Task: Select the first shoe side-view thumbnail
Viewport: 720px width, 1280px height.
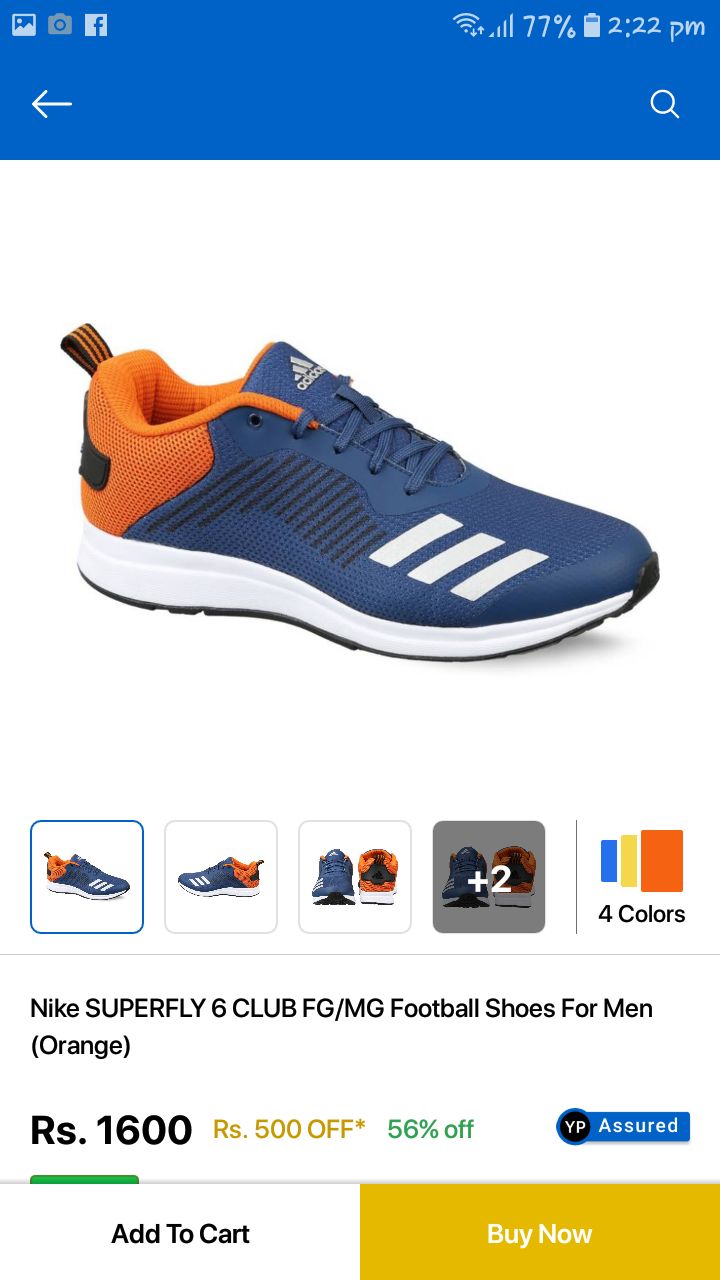Action: [x=87, y=877]
